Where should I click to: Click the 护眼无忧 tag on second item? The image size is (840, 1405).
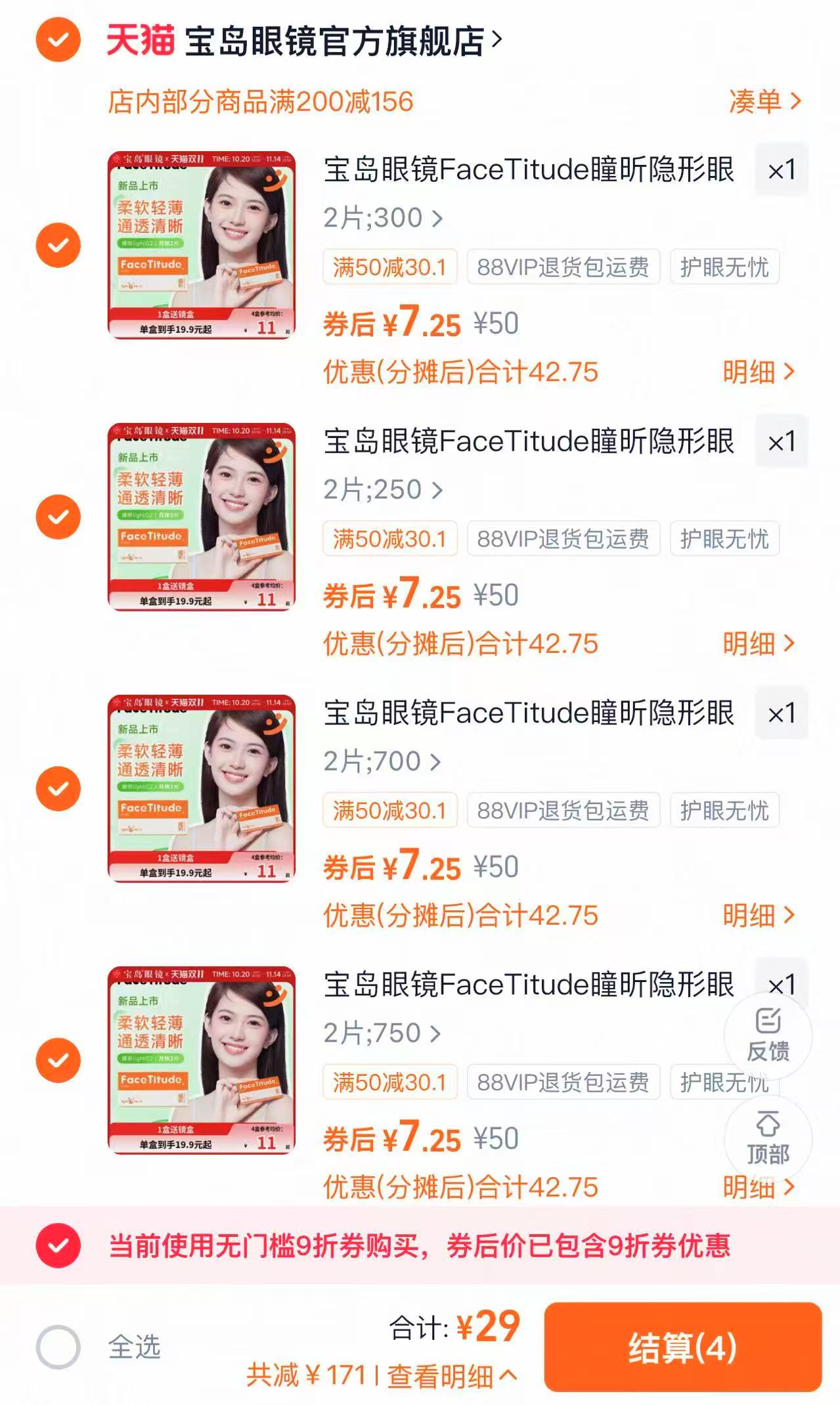(x=722, y=539)
